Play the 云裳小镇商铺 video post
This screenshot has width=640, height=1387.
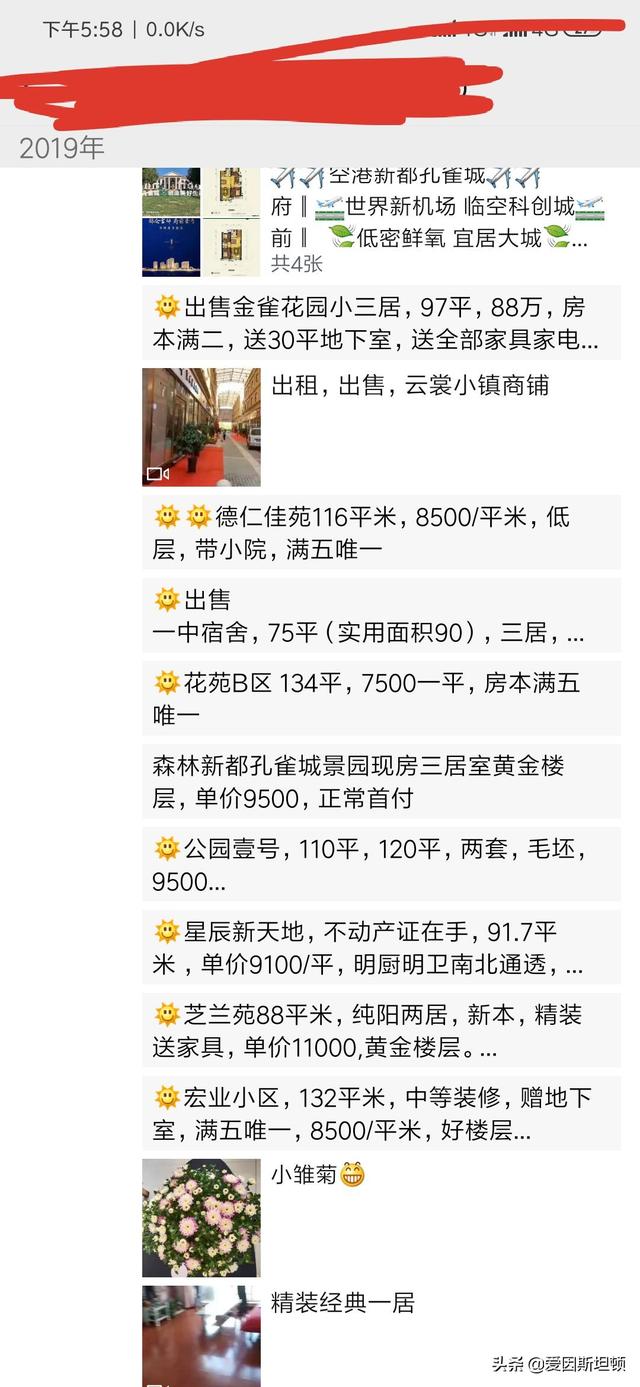pos(201,427)
